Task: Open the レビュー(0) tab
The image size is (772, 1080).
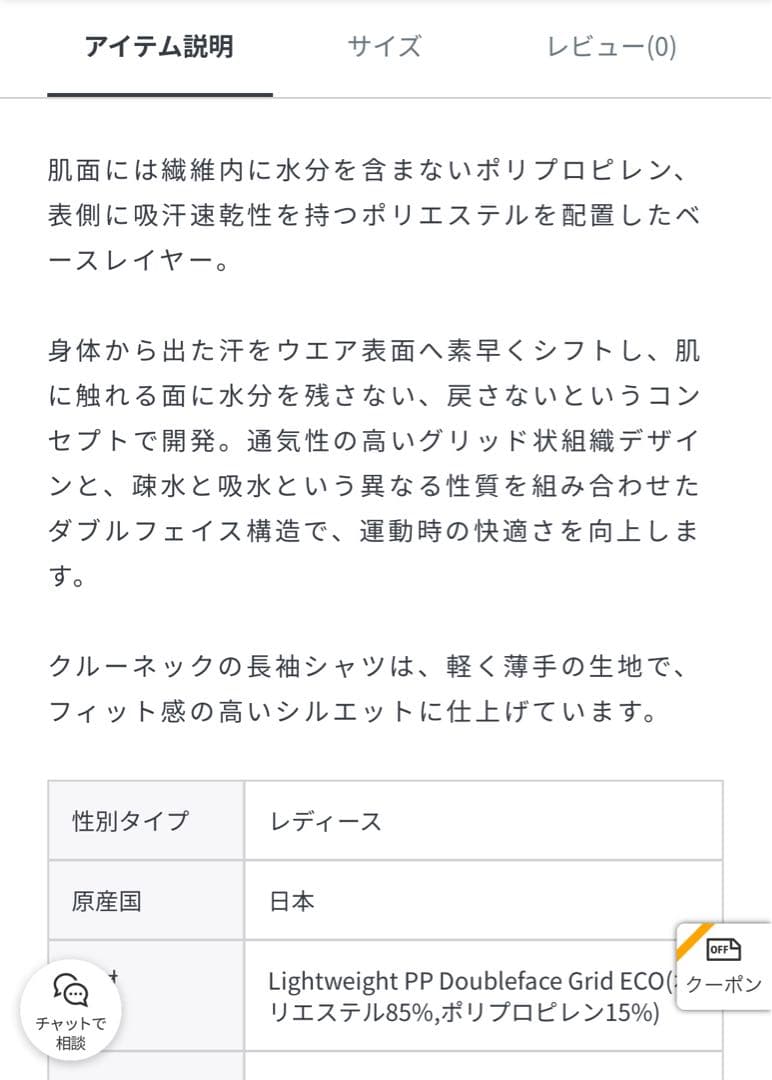Action: (x=611, y=47)
